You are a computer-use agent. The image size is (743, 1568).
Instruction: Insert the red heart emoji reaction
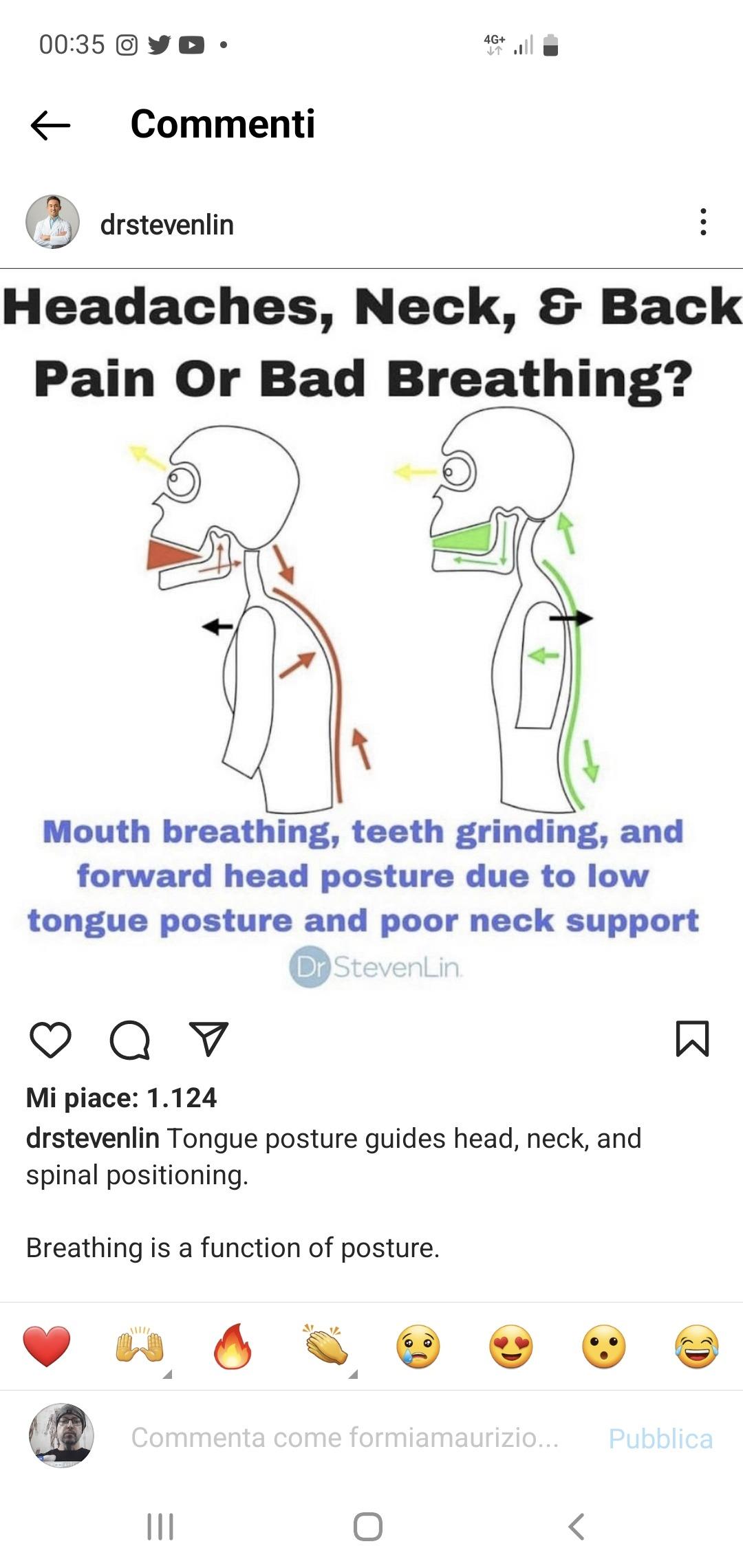tap(47, 1346)
